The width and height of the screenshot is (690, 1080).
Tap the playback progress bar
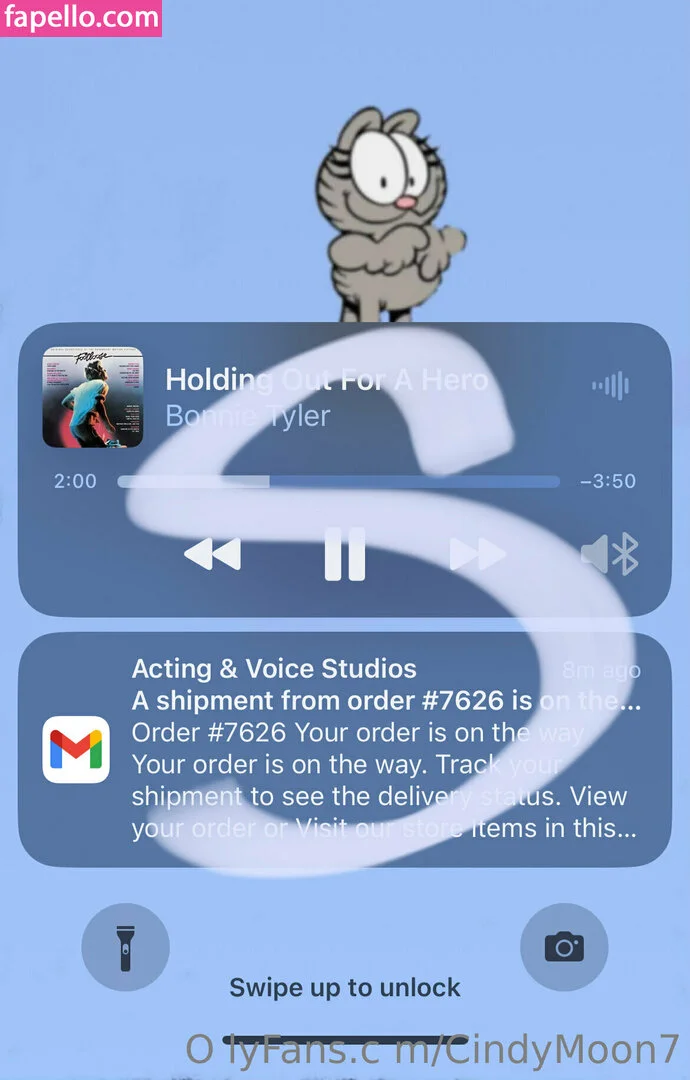(338, 481)
